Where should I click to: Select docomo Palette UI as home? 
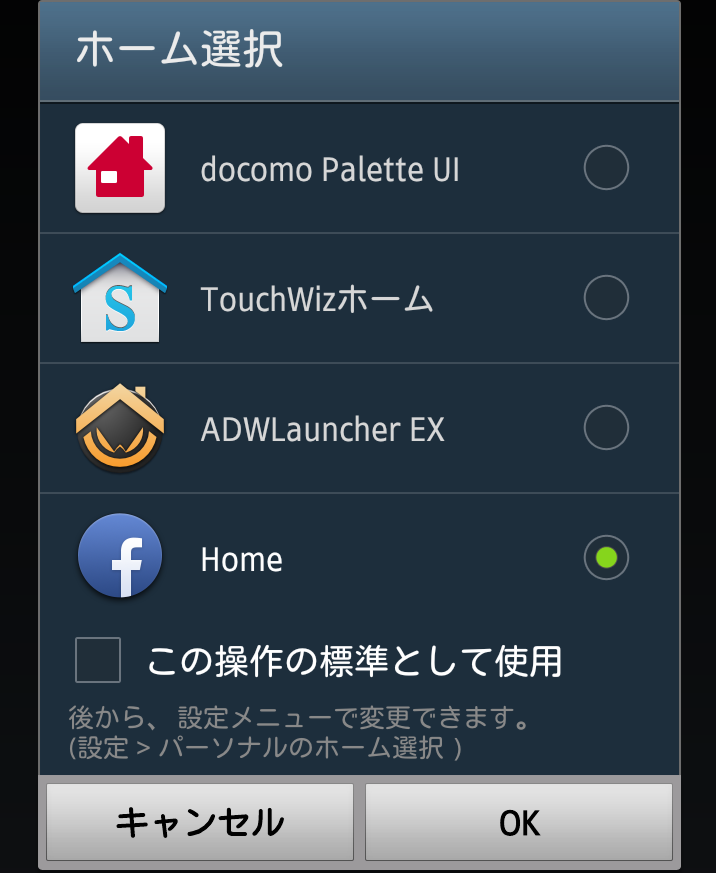[x=605, y=168]
